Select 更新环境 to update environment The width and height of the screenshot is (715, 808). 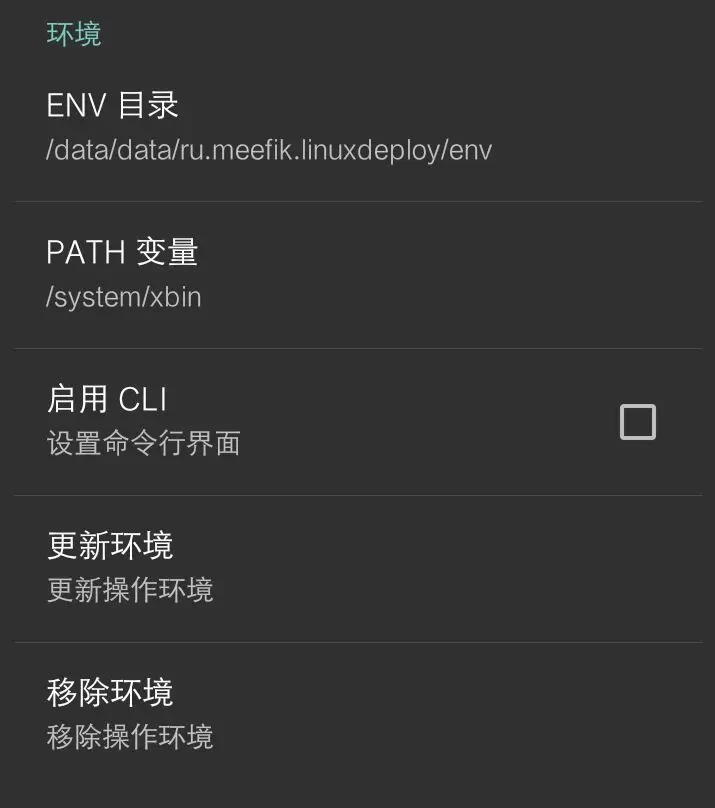130,567
